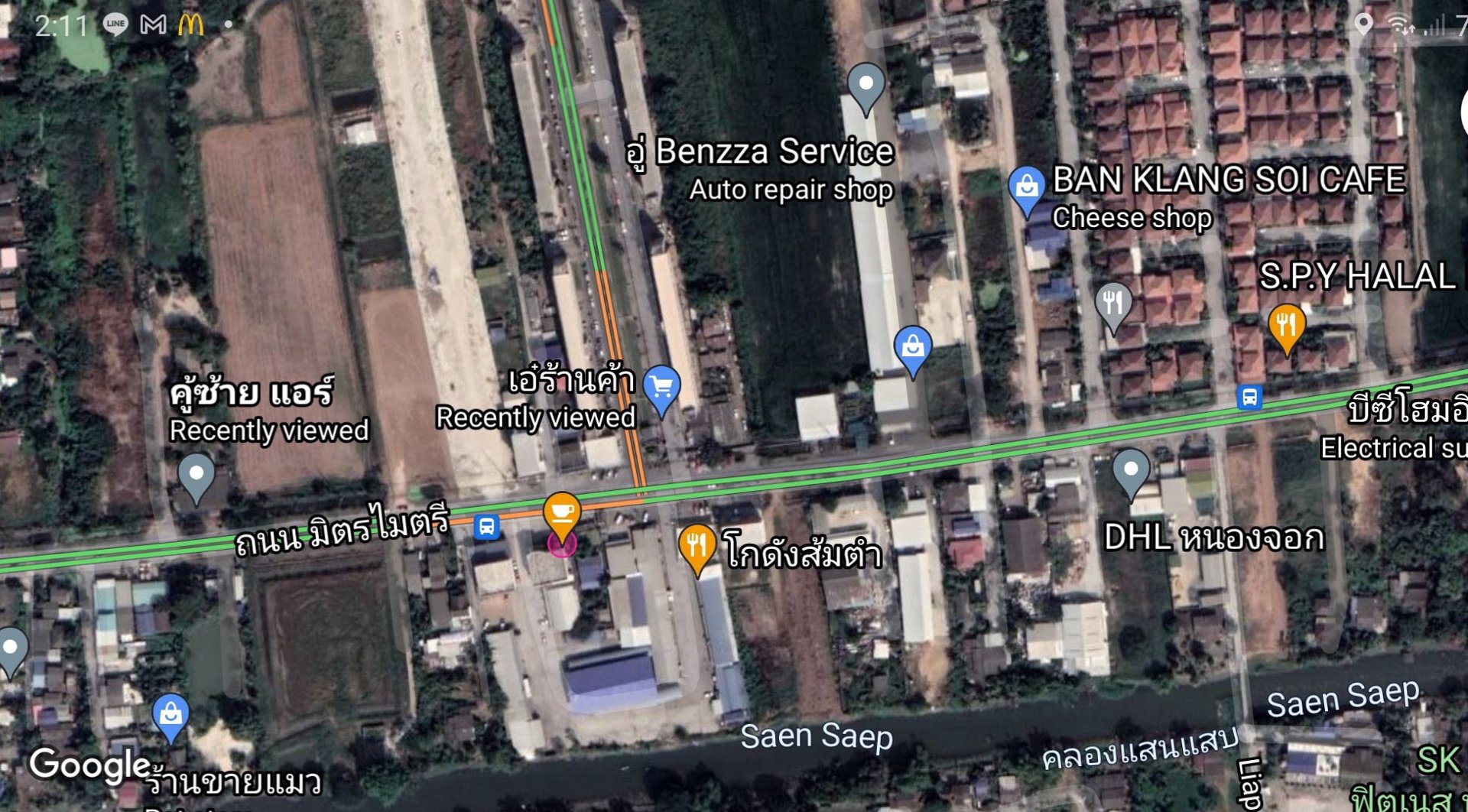1468x812 pixels.
Task: Select the bus stop icon near ถนนมิตรไมตรี label
Action: click(486, 527)
